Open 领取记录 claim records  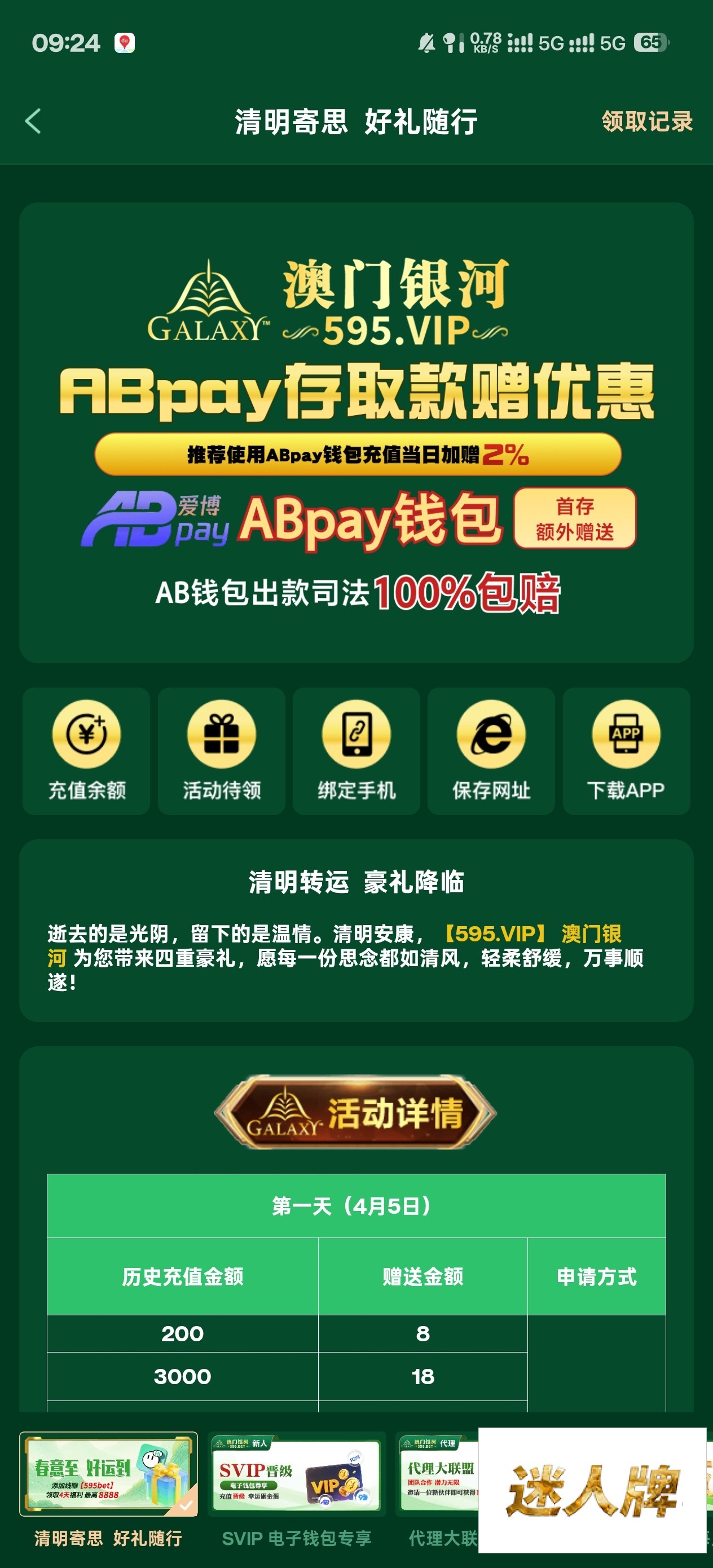click(x=646, y=121)
